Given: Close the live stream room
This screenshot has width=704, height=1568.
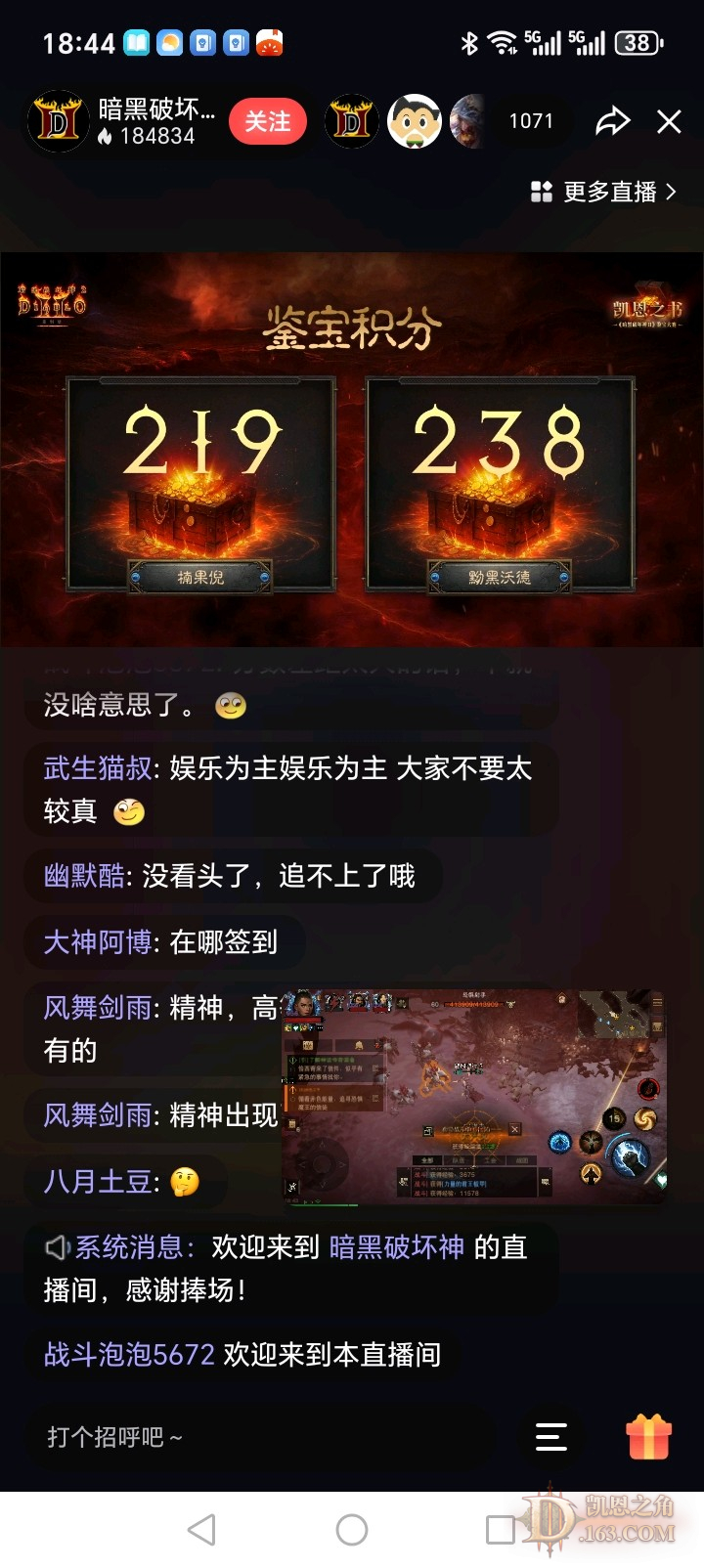Looking at the screenshot, I should (669, 121).
